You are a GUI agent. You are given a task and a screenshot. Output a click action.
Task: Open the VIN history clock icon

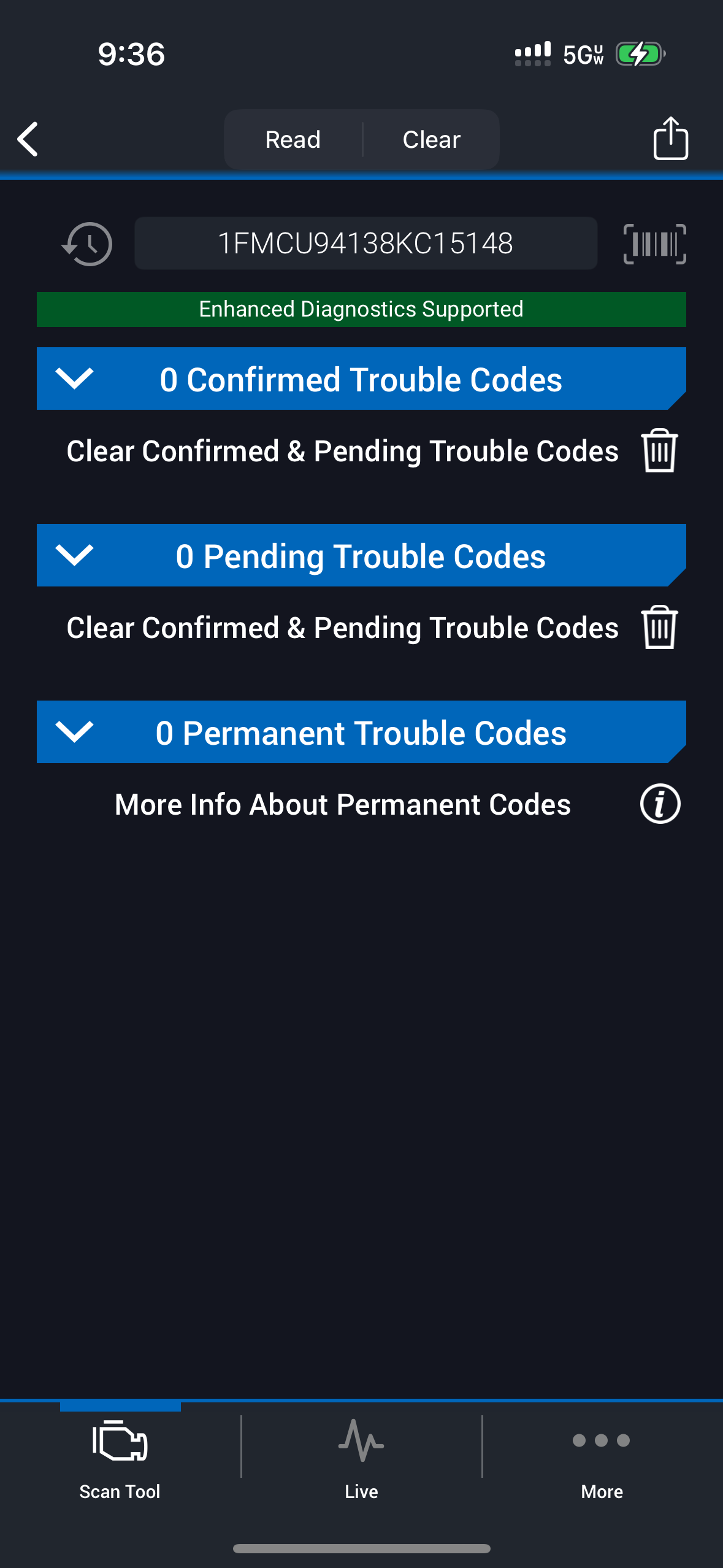pyautogui.click(x=87, y=244)
